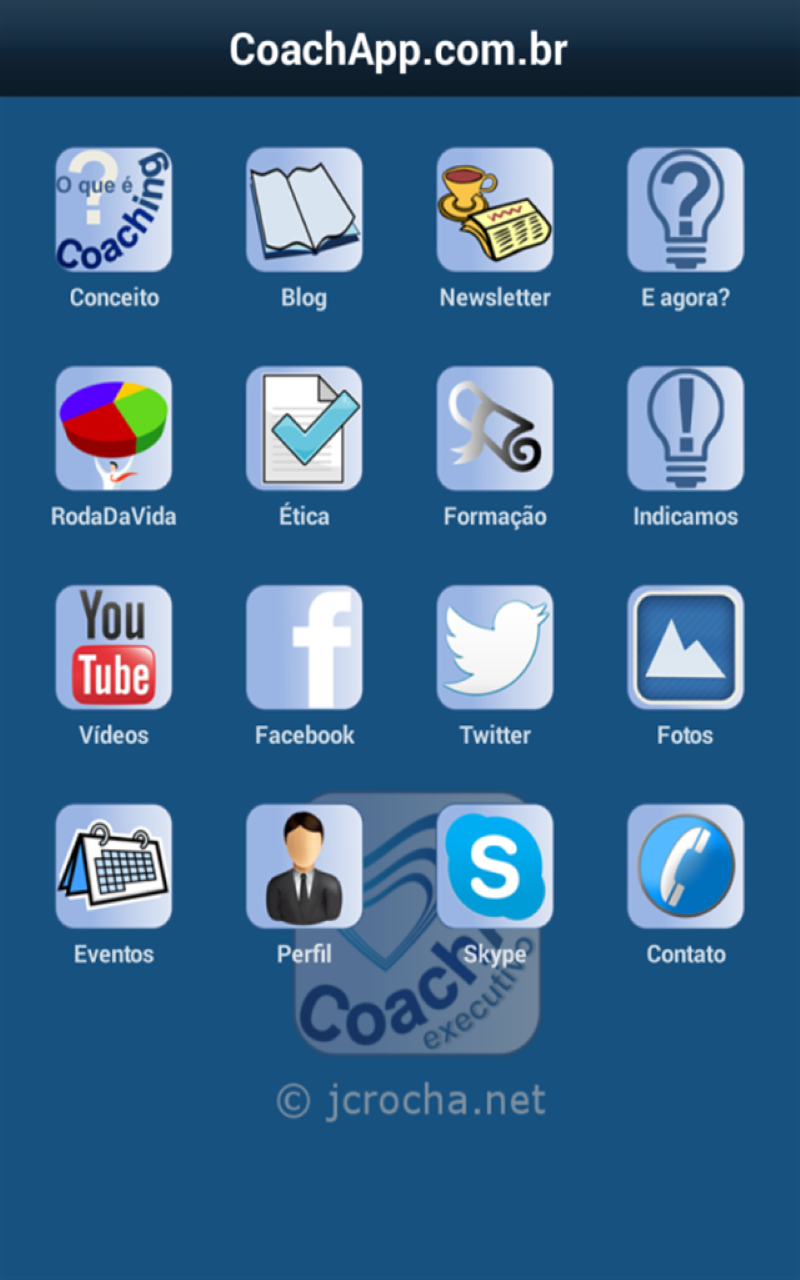Open the Facebook page tile
The image size is (800, 1280).
304,647
